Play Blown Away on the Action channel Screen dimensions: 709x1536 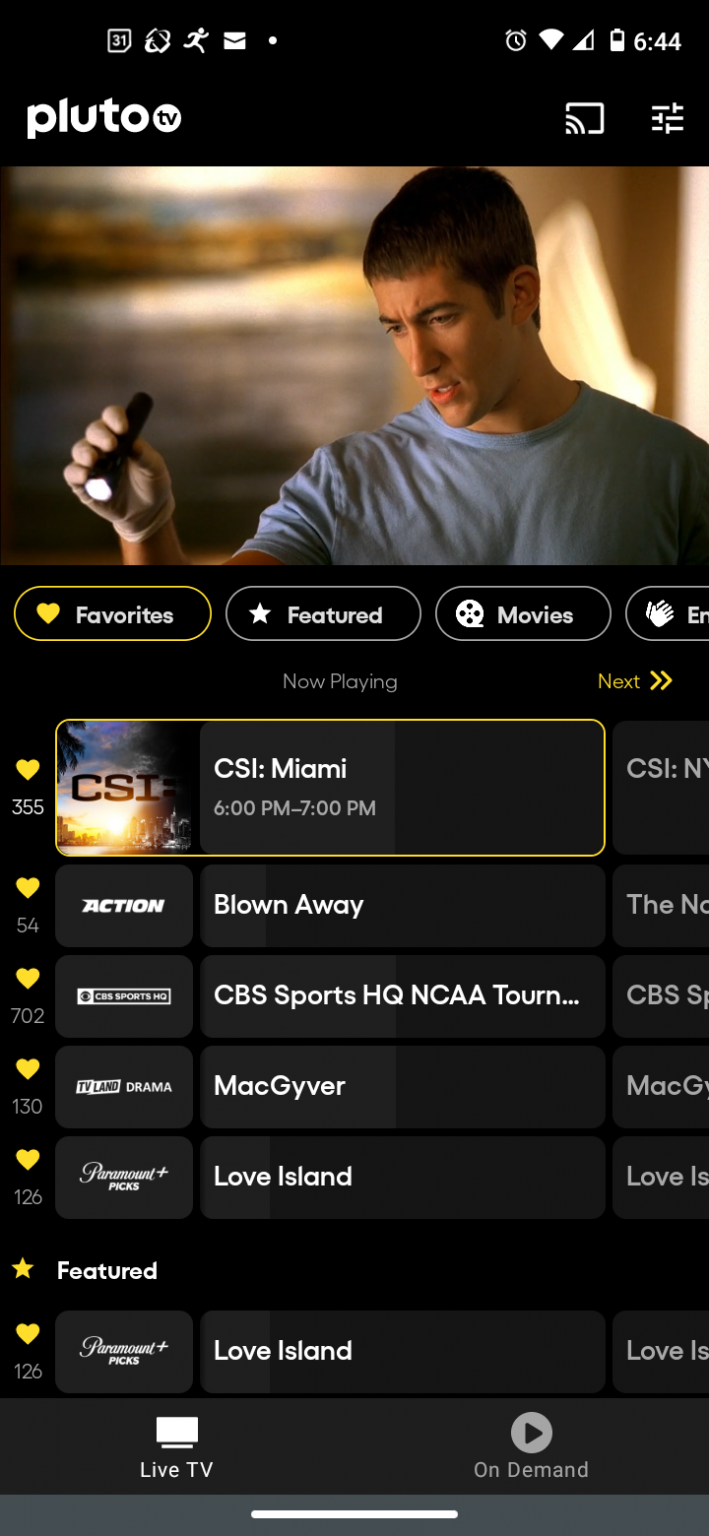click(x=402, y=905)
